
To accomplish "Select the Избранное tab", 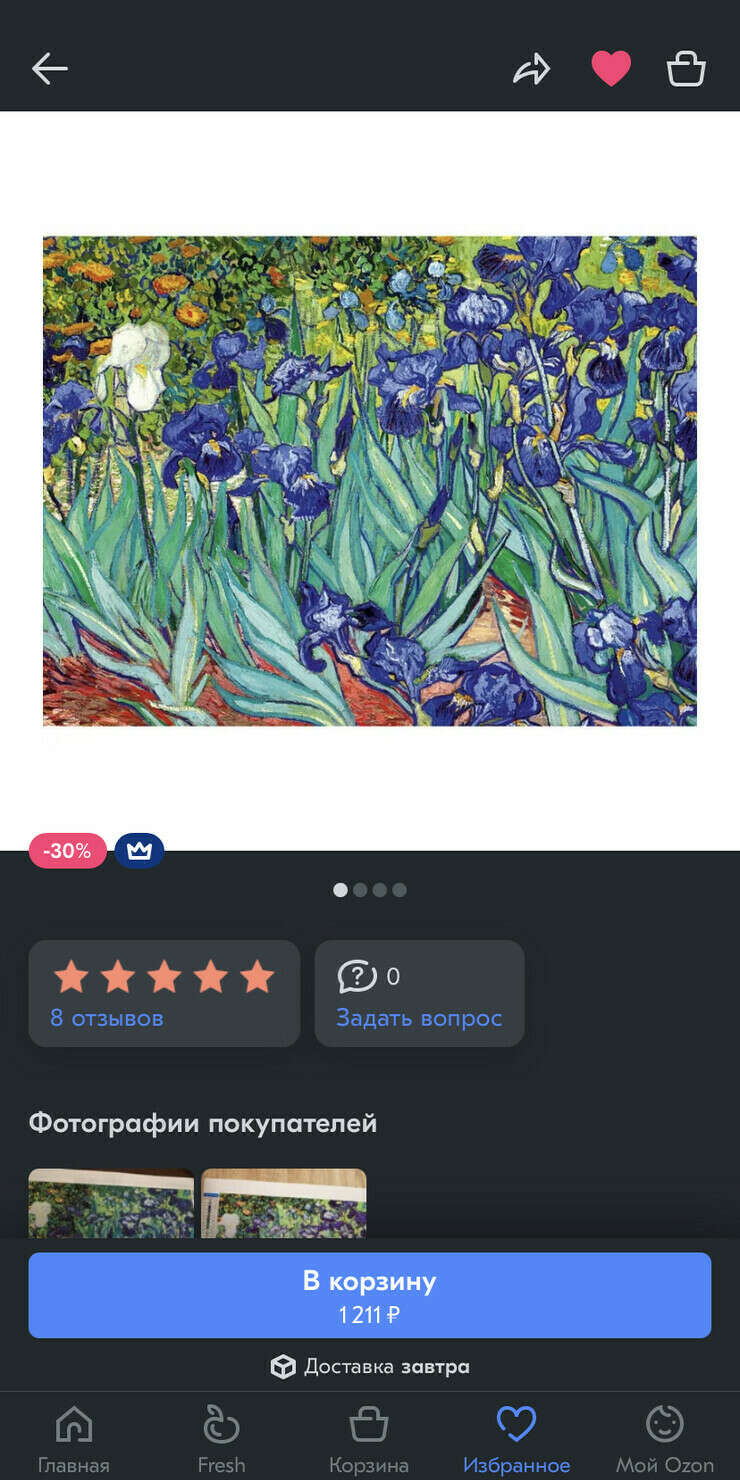I will click(516, 1438).
